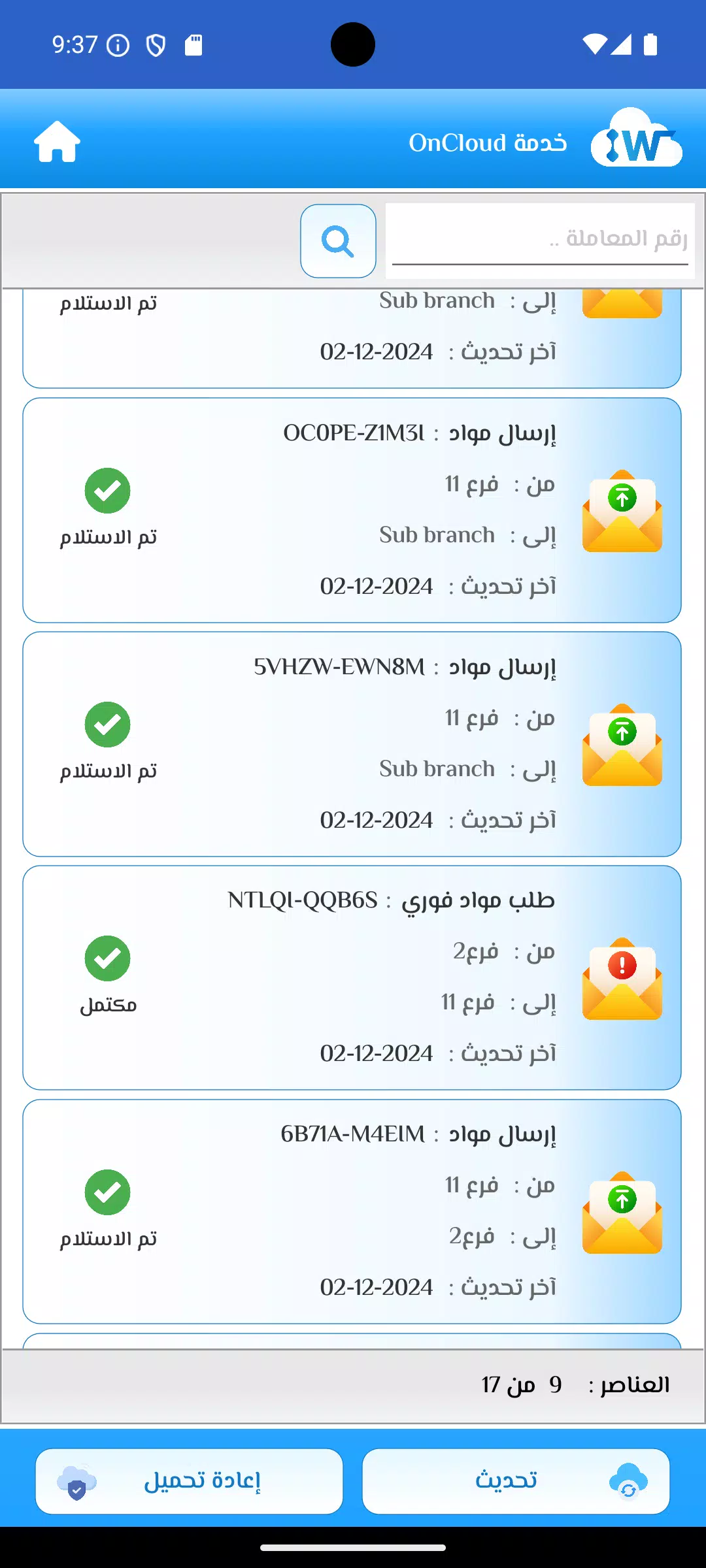Viewport: 706px width, 1568px height.
Task: Tap the magnifier search button
Action: [x=338, y=241]
